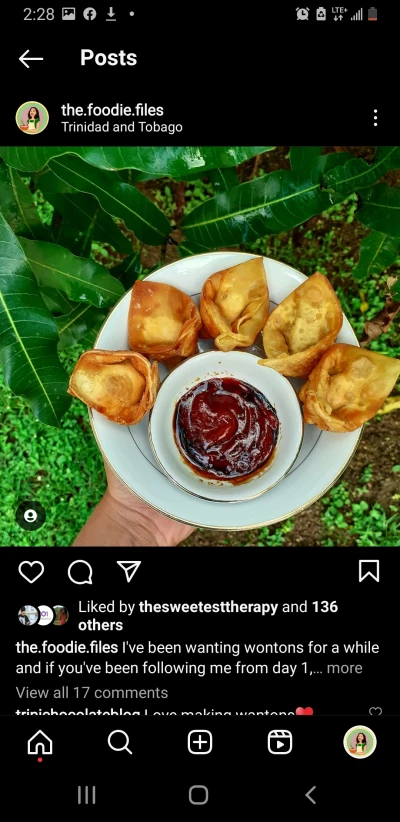The image size is (400, 822).
Task: Save the post with the bookmark icon
Action: [369, 571]
